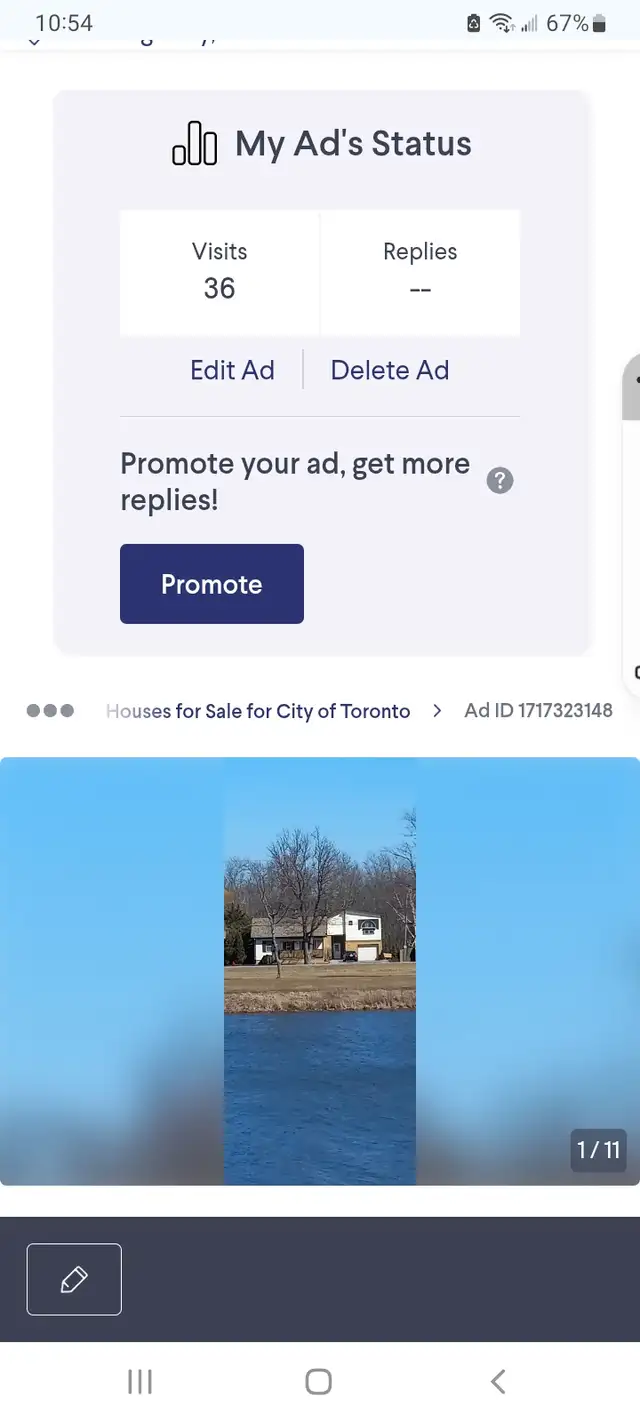Select Delete Ad link

(x=390, y=370)
